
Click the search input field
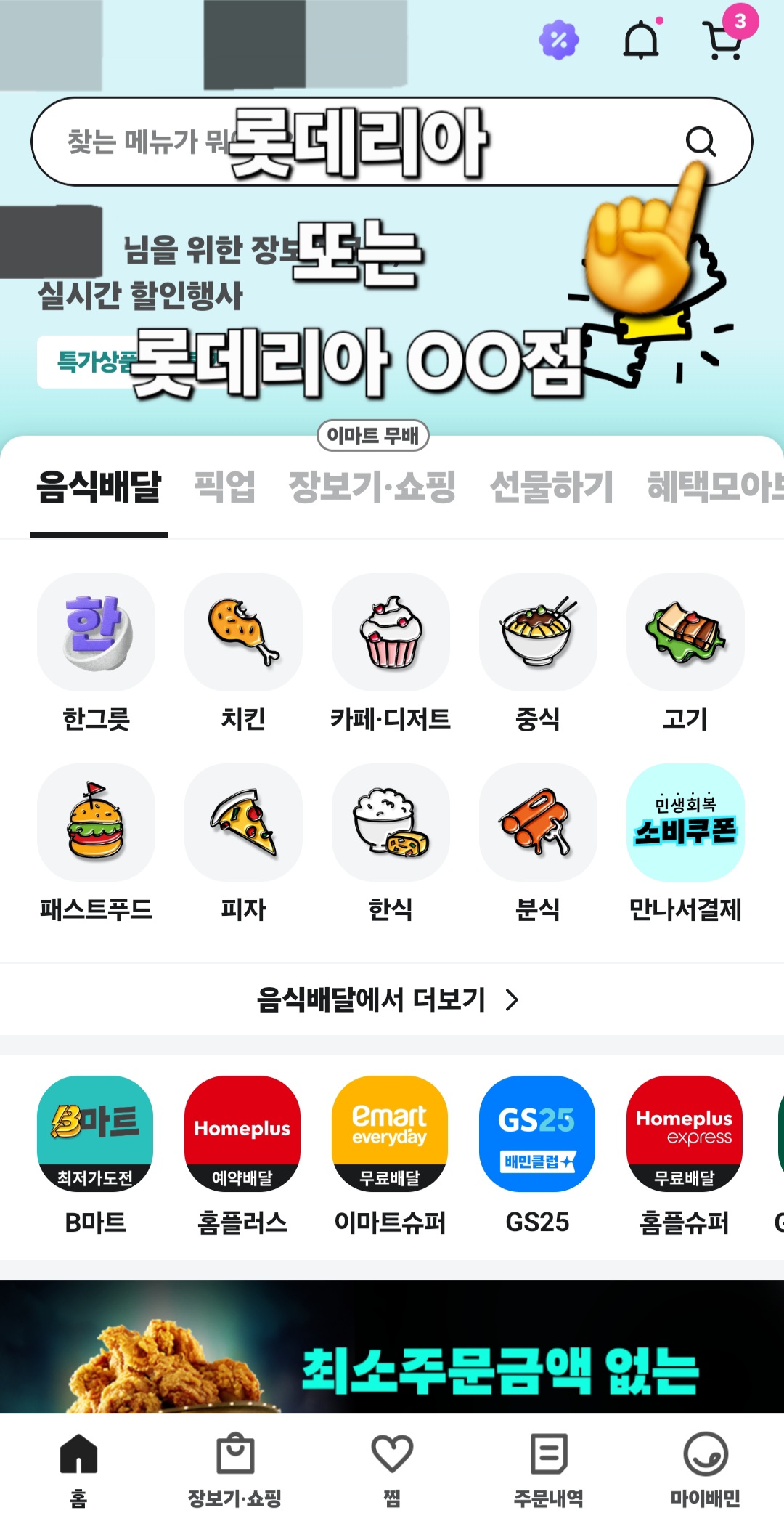point(290,142)
